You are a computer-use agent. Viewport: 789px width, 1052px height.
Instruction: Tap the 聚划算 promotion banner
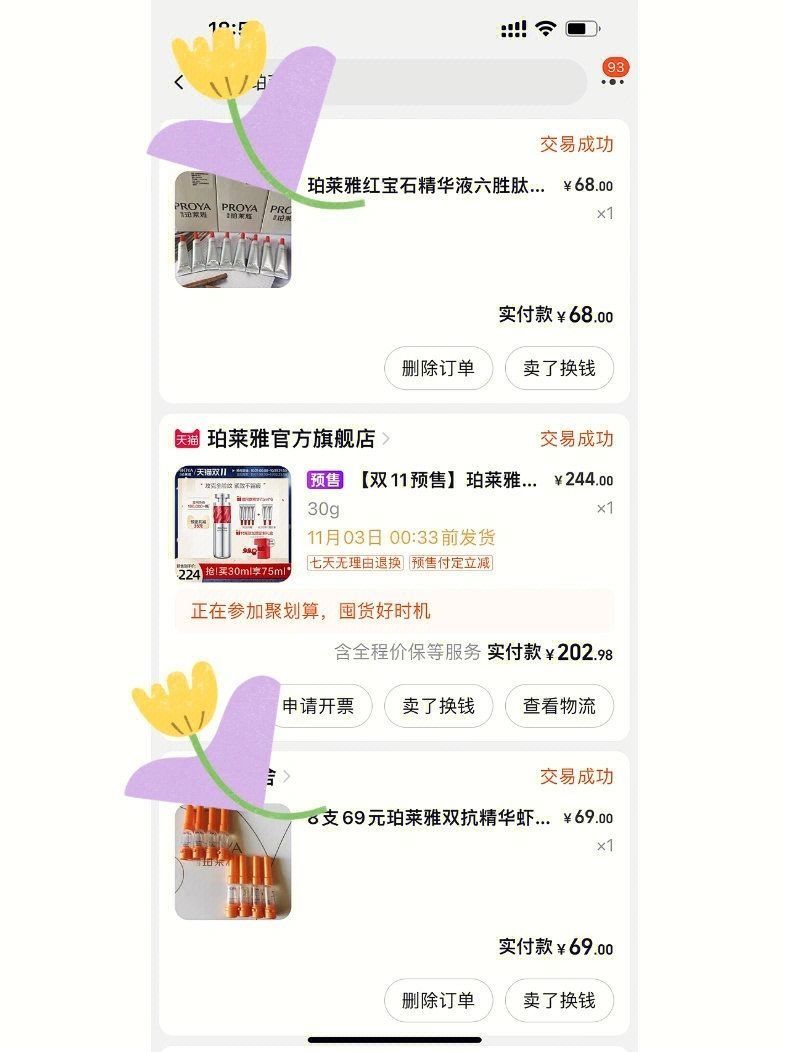click(394, 611)
